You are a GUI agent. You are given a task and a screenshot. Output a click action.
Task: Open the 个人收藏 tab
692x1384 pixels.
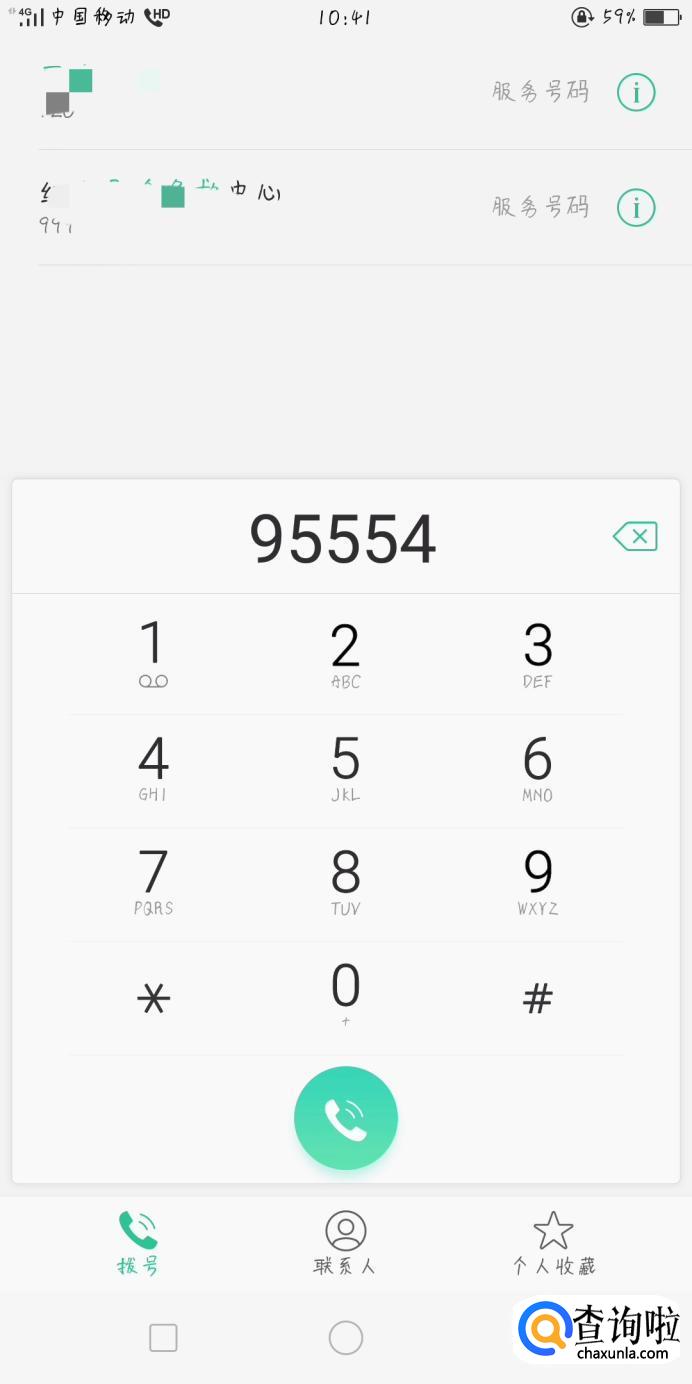(553, 1243)
